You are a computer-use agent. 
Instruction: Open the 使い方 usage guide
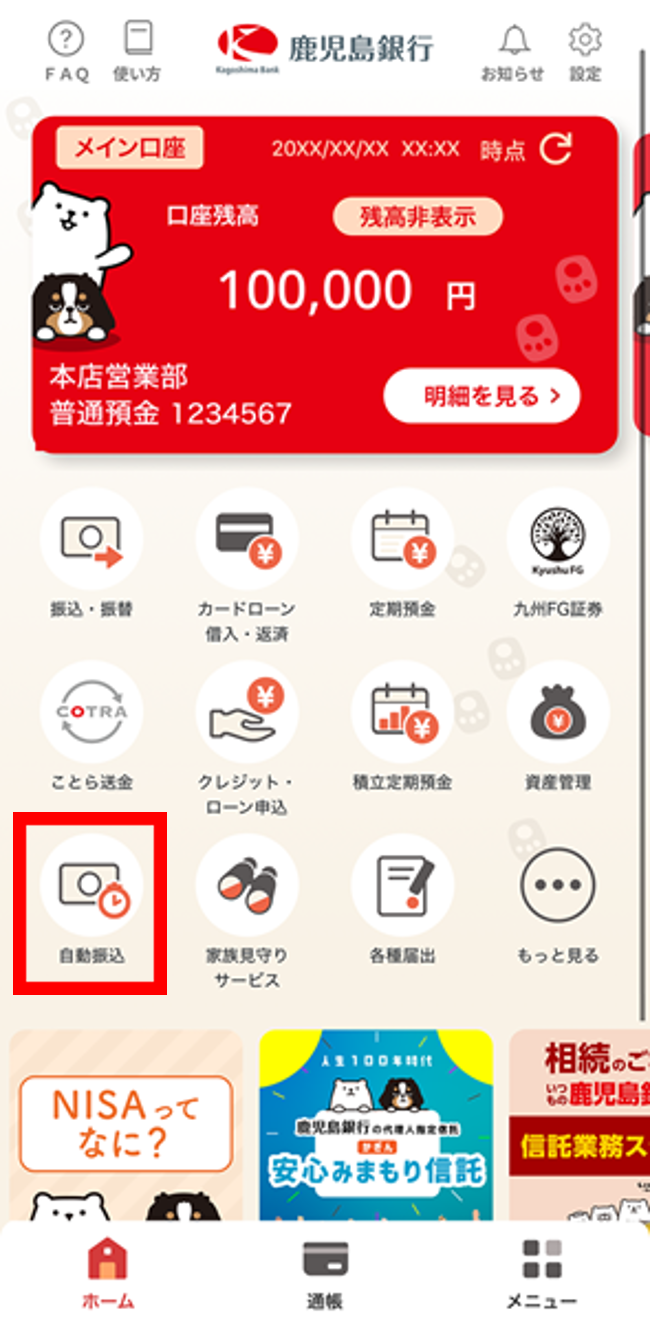tap(138, 53)
